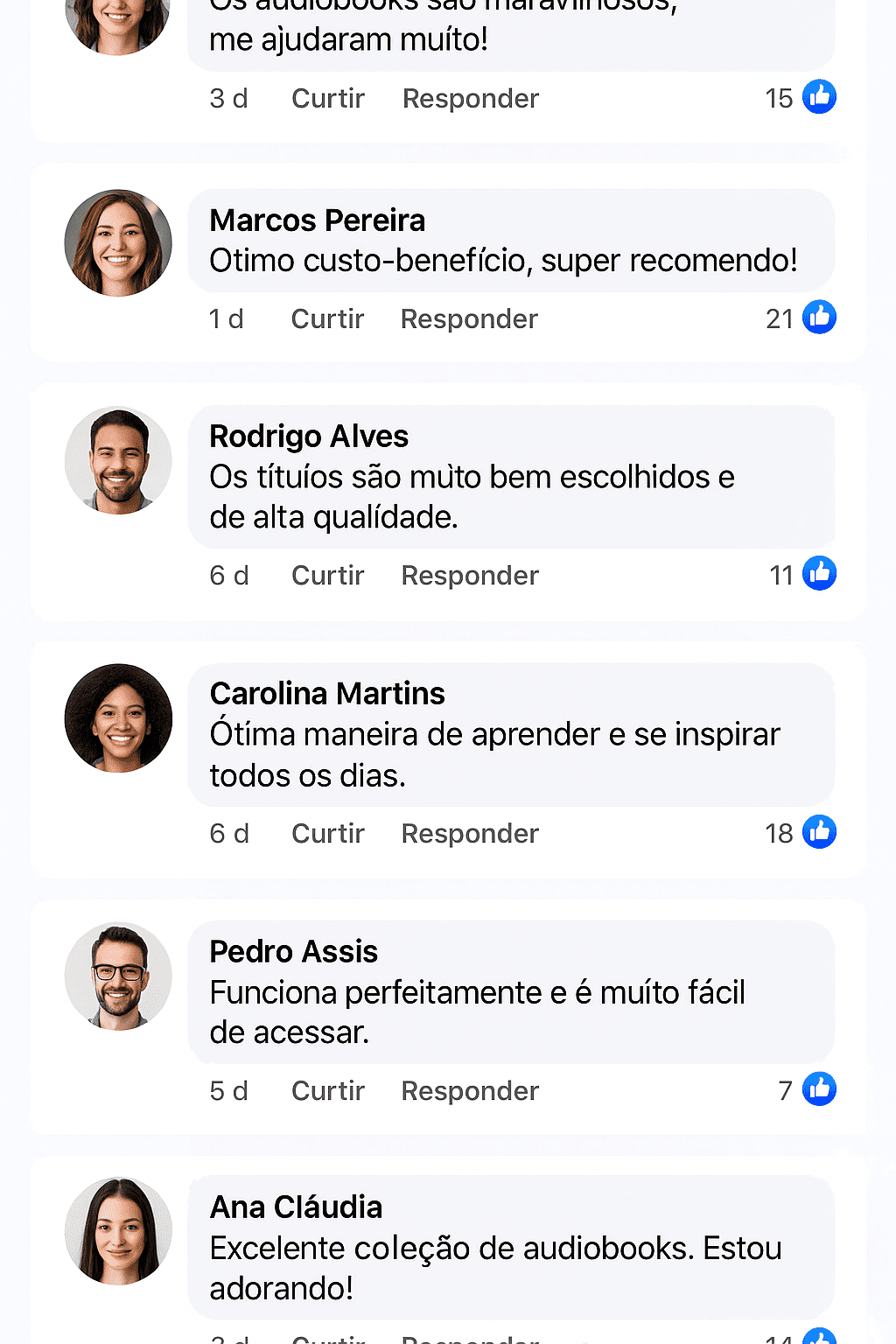This screenshot has width=896, height=1344.
Task: Select the name Pedro Assis
Action: (x=293, y=952)
